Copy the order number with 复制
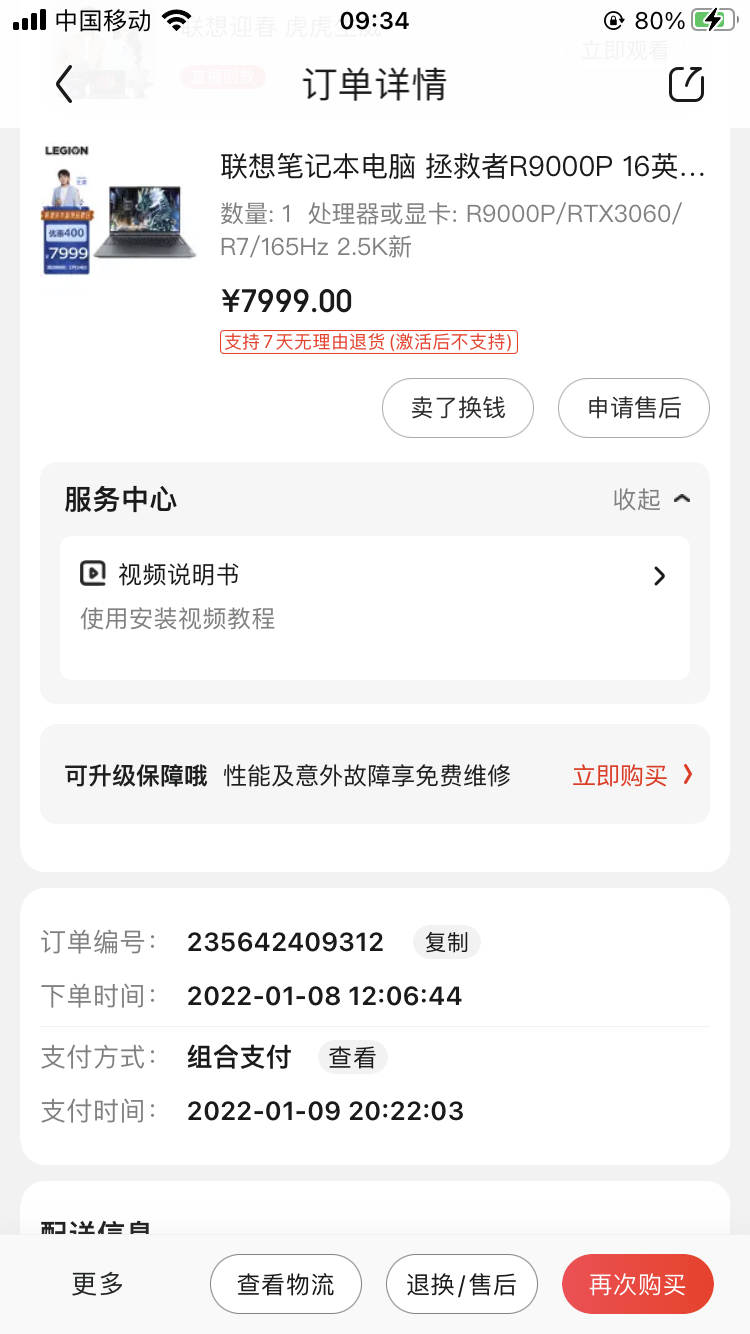The image size is (750, 1334). coord(446,942)
